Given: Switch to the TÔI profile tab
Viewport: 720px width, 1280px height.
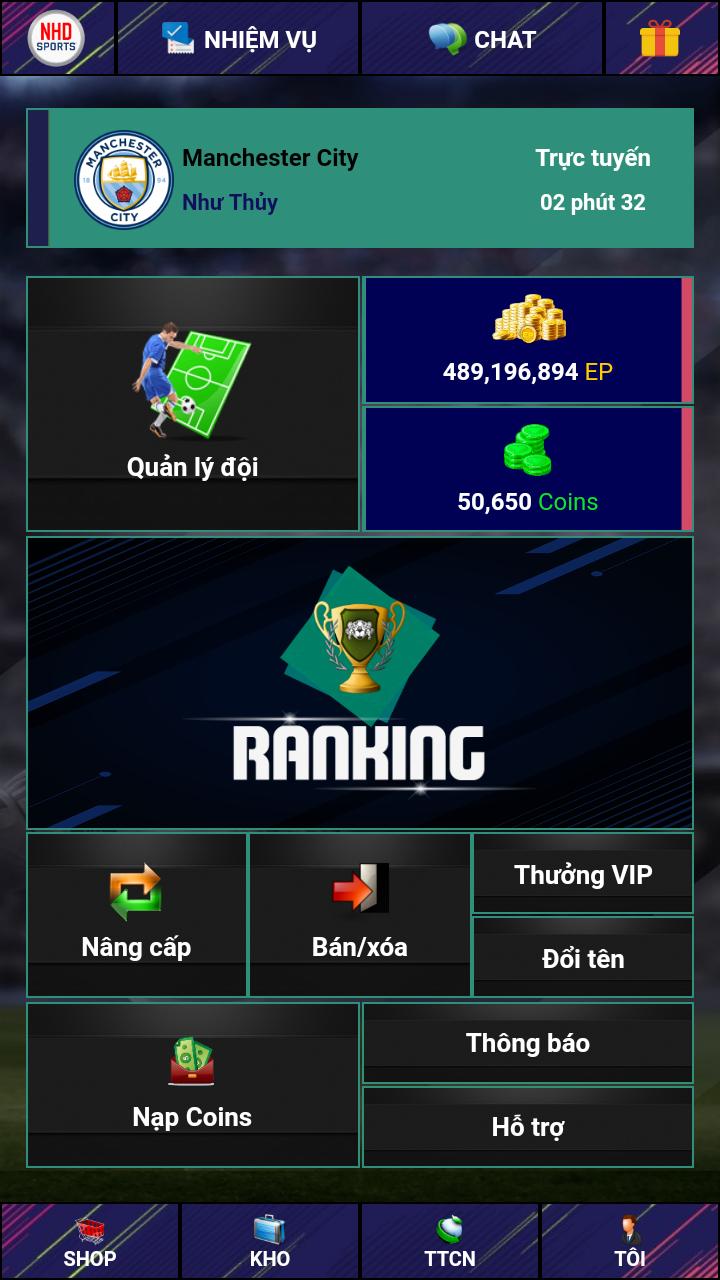Looking at the screenshot, I should pos(630,1242).
